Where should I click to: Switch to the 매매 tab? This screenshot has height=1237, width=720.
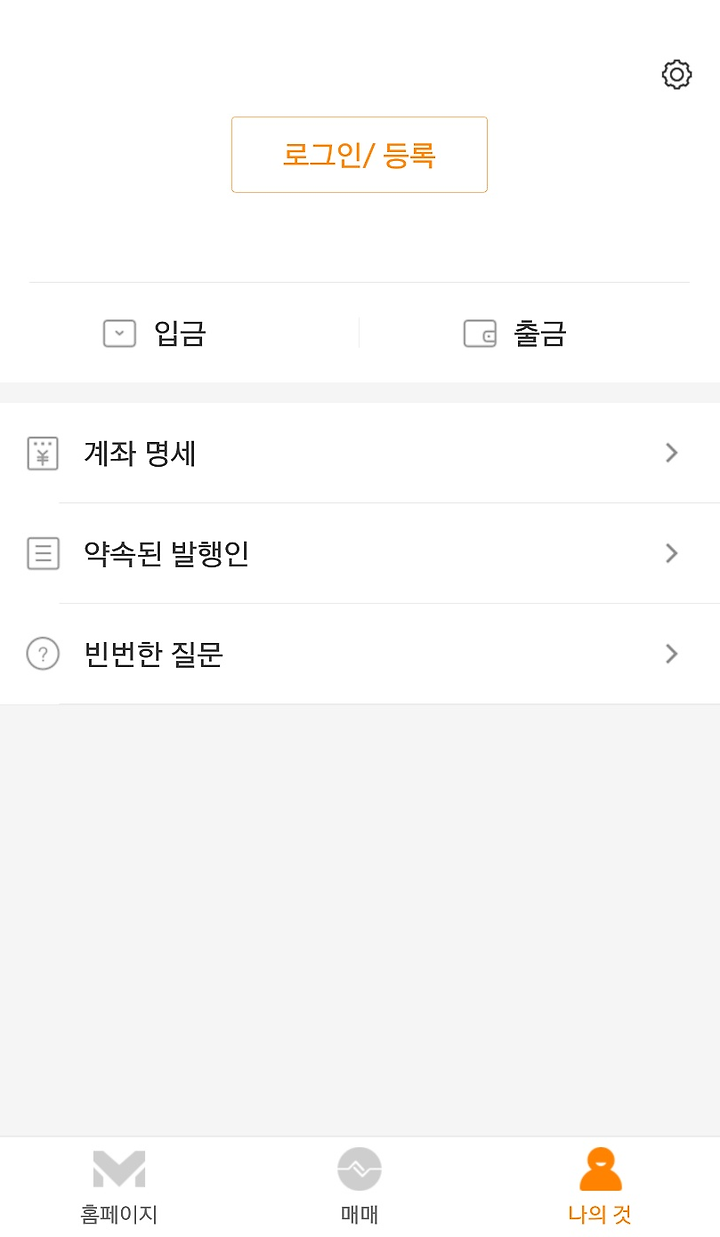[x=359, y=1187]
